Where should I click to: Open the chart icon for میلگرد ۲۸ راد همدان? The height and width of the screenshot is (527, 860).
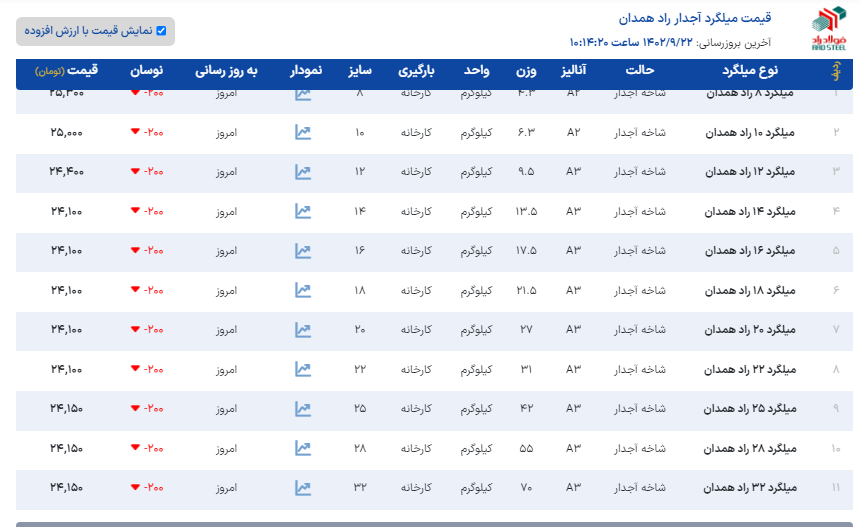point(303,448)
